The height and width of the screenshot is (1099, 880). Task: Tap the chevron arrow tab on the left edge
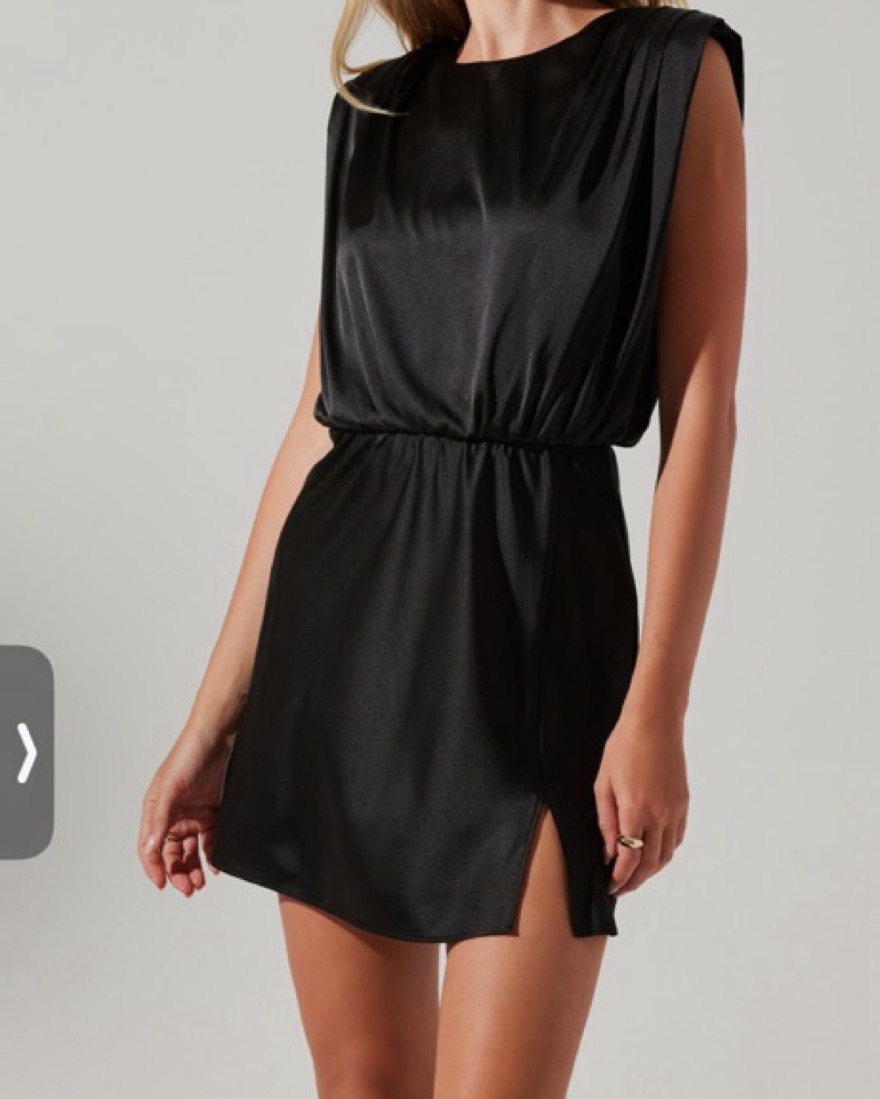click(x=26, y=752)
